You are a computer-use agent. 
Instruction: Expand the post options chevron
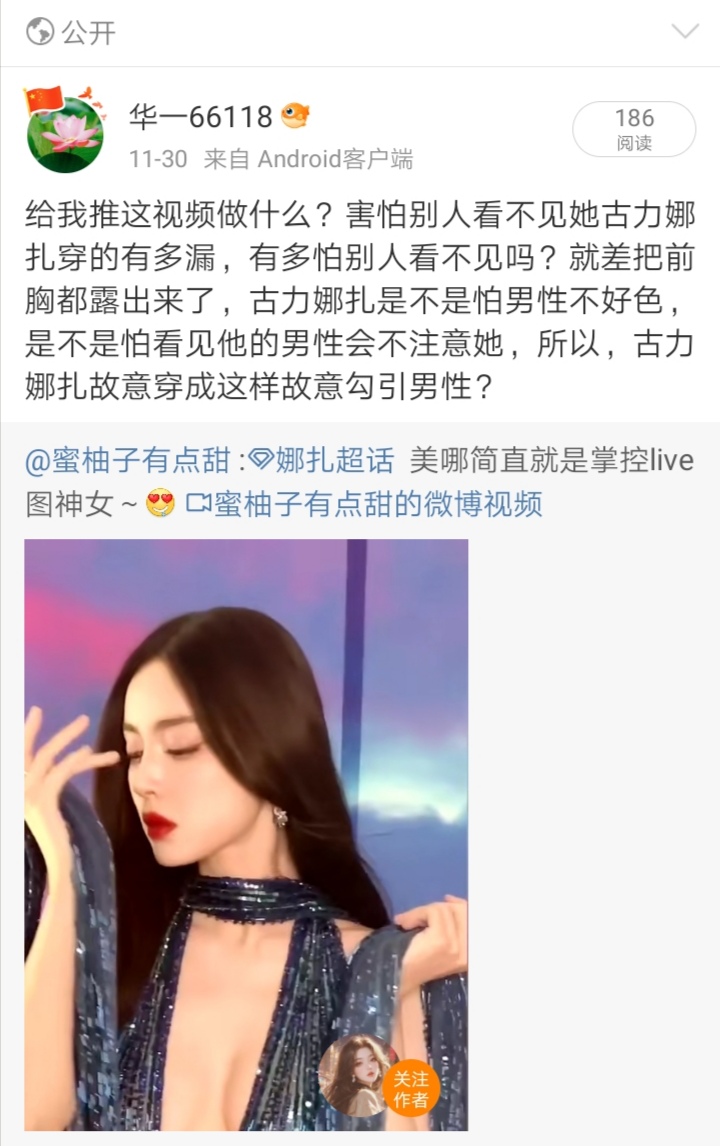[x=685, y=32]
